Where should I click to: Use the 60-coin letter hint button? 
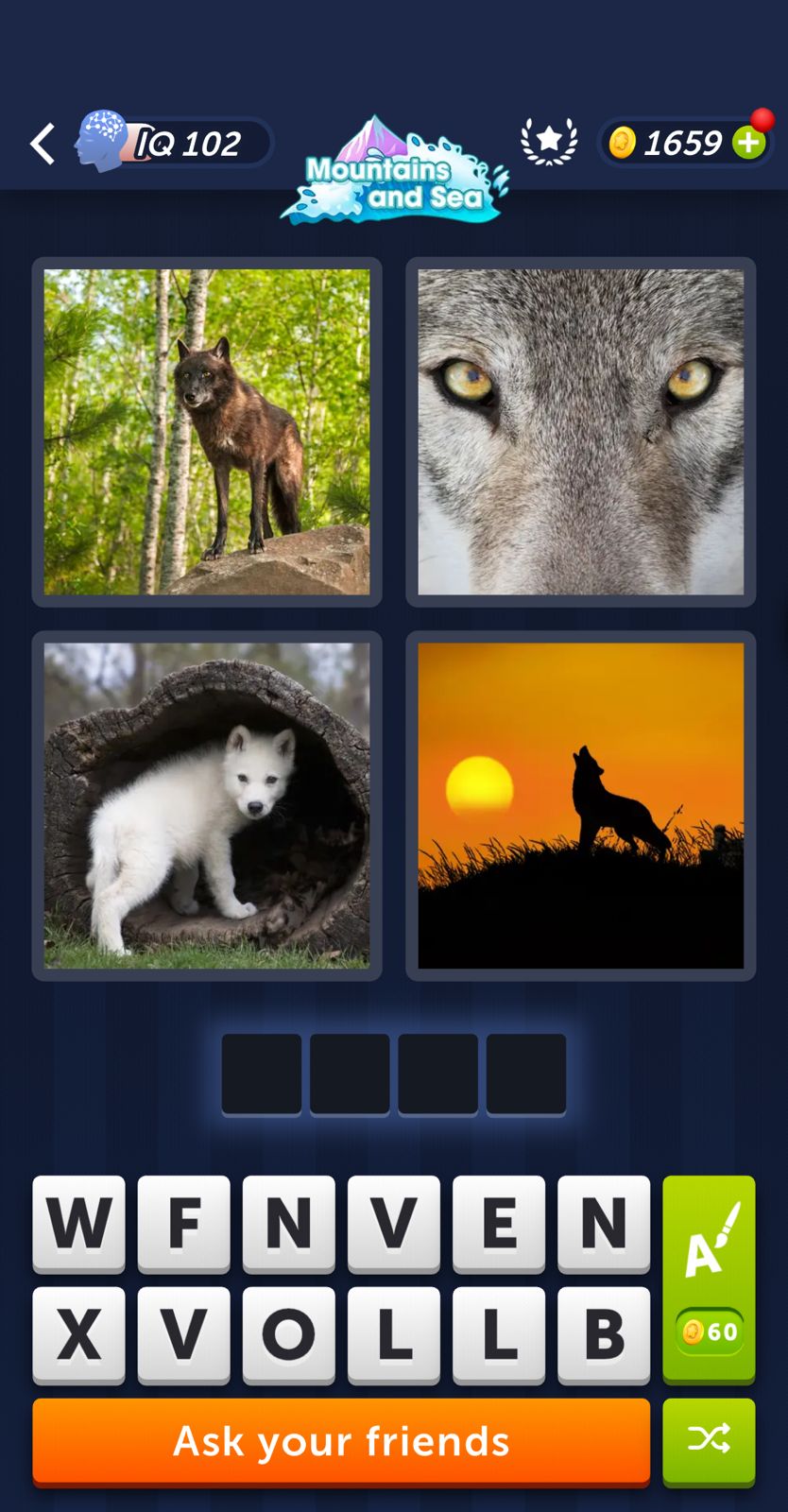point(709,1278)
